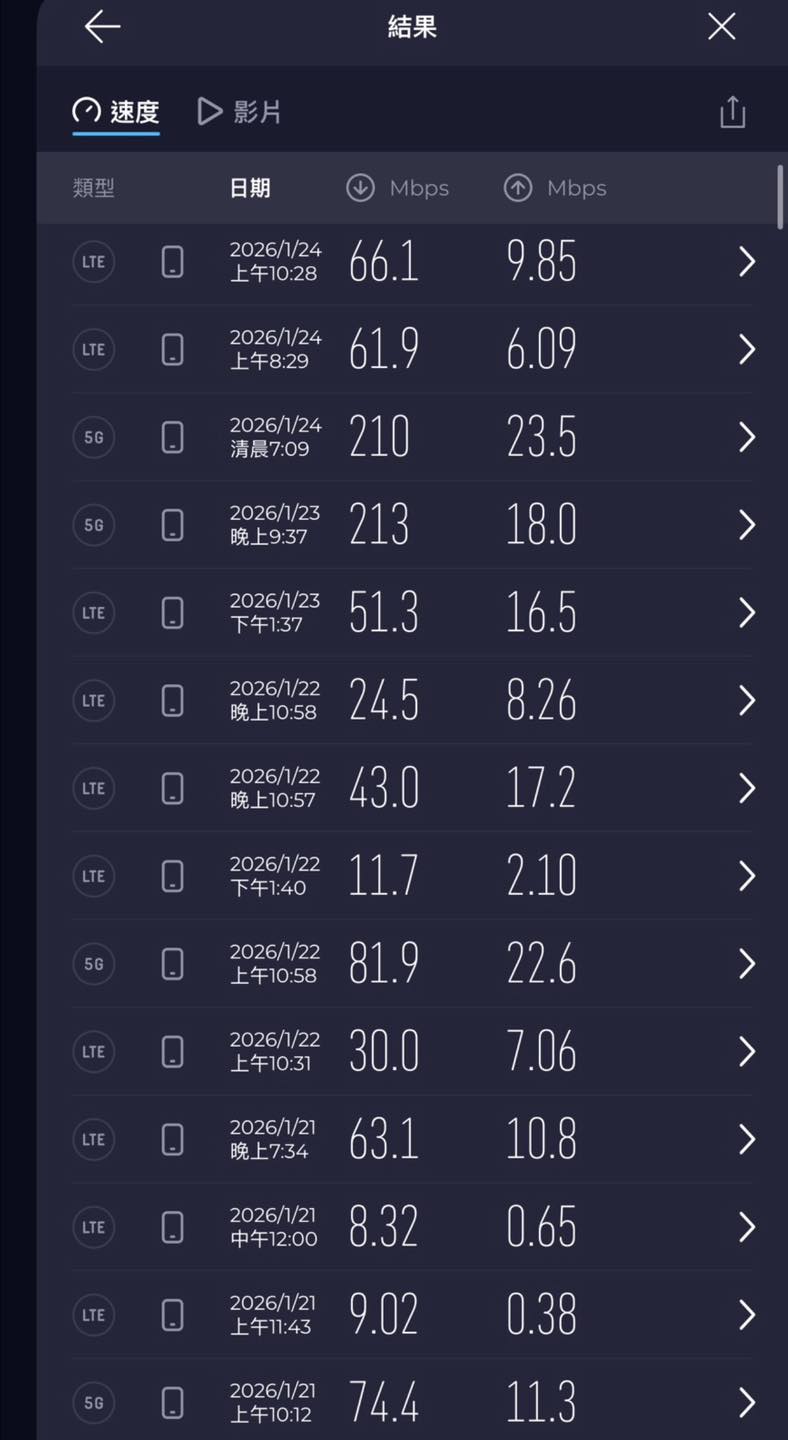Switch to the 影片 tab
Image resolution: width=788 pixels, height=1440 pixels.
tap(240, 111)
